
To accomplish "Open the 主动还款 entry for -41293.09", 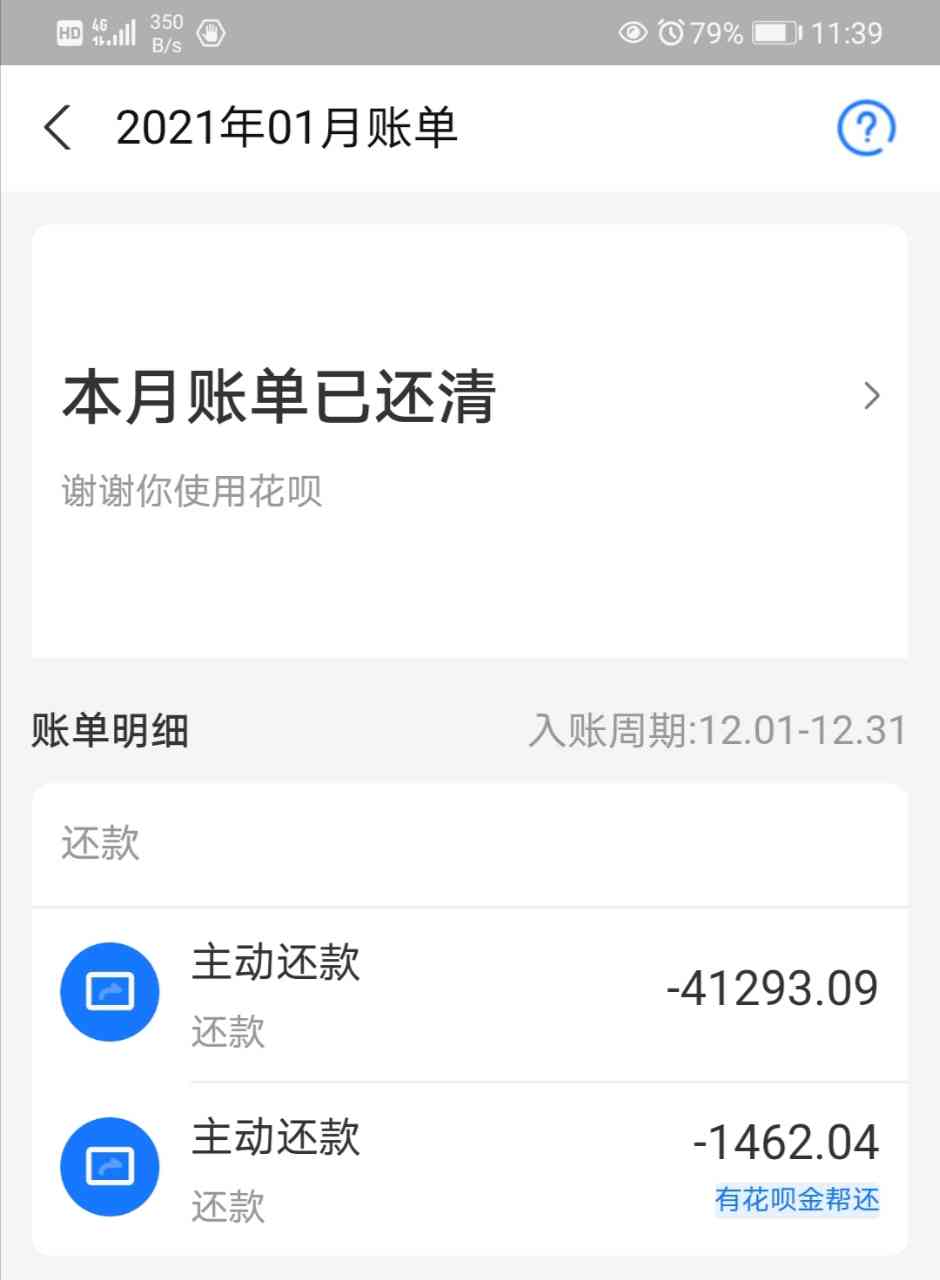I will (x=469, y=992).
